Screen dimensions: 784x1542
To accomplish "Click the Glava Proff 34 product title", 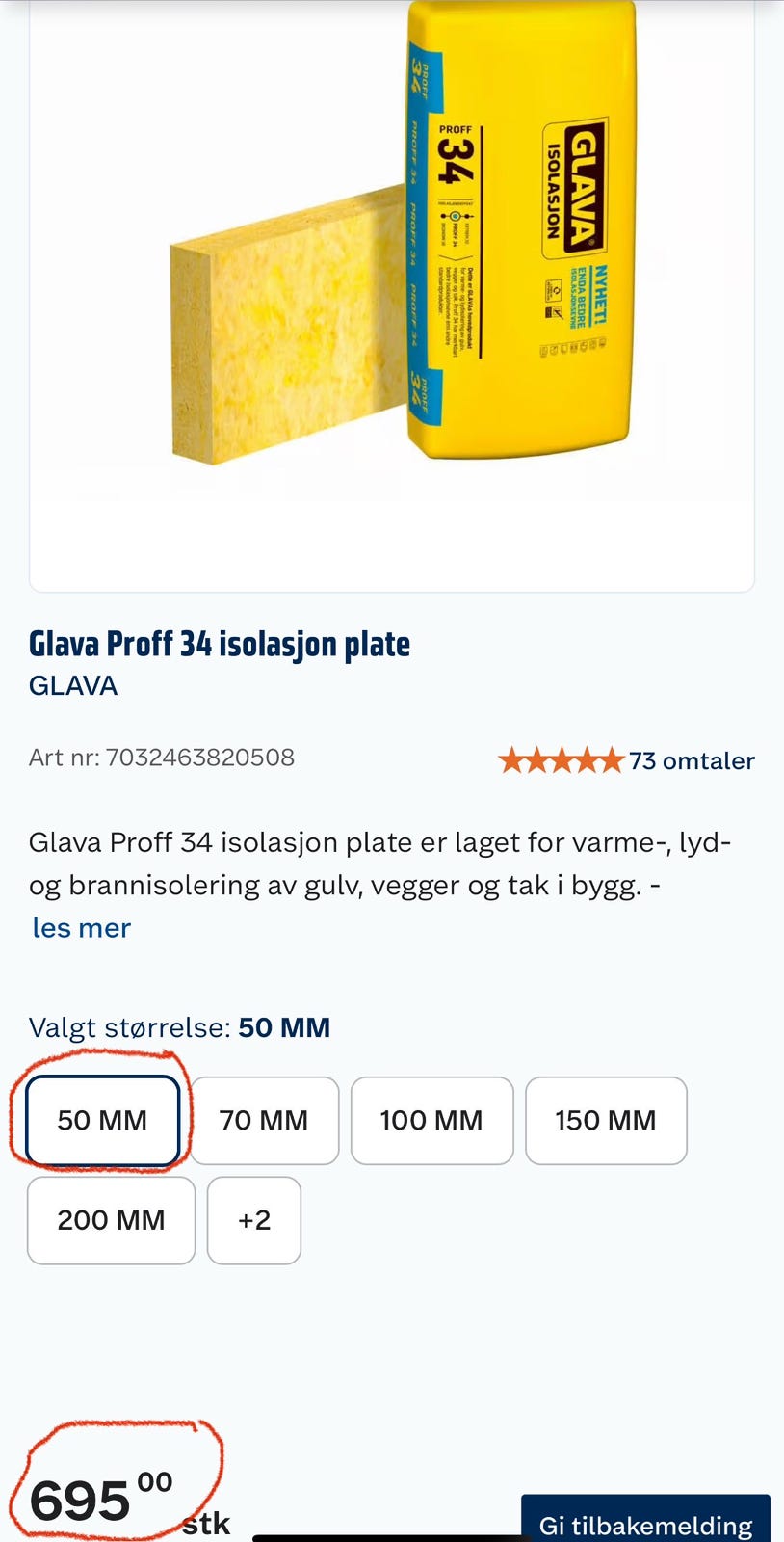I will point(220,643).
